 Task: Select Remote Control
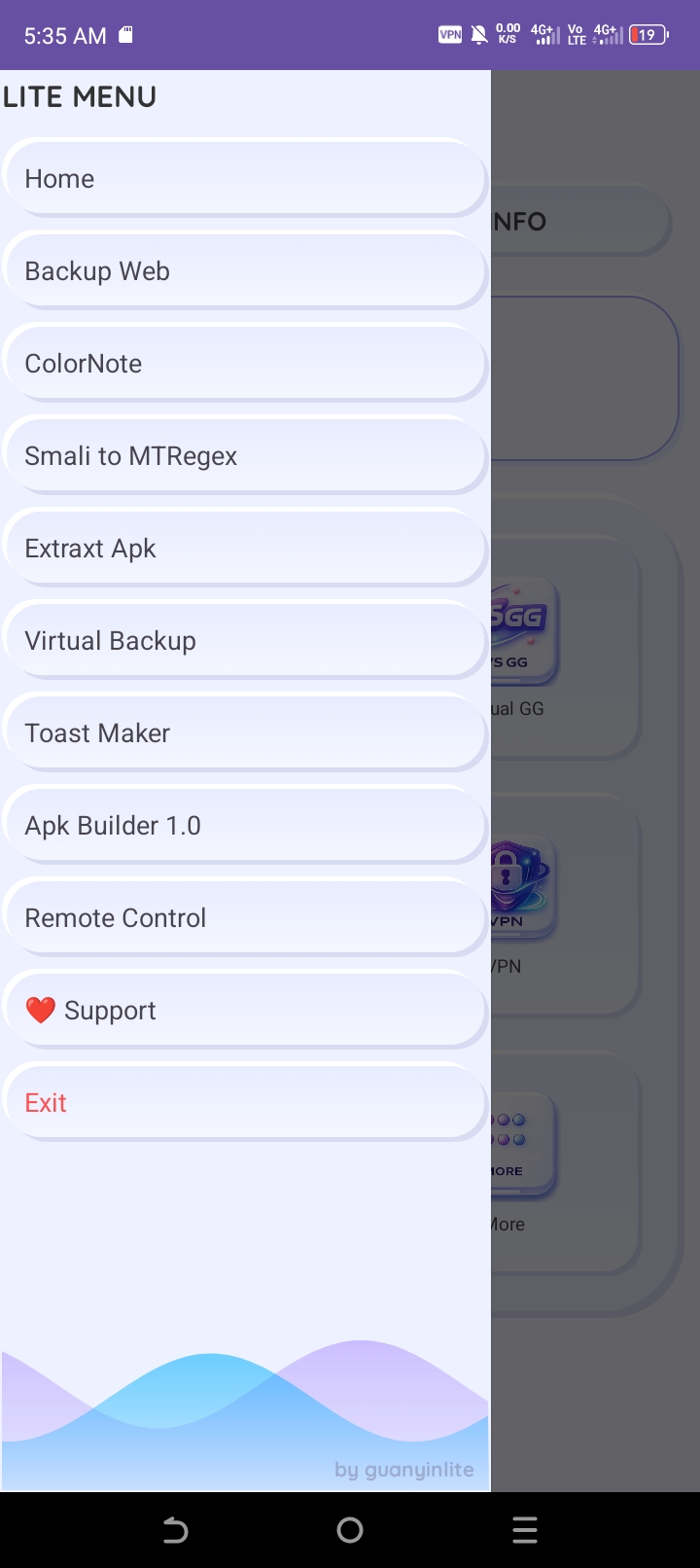point(243,918)
